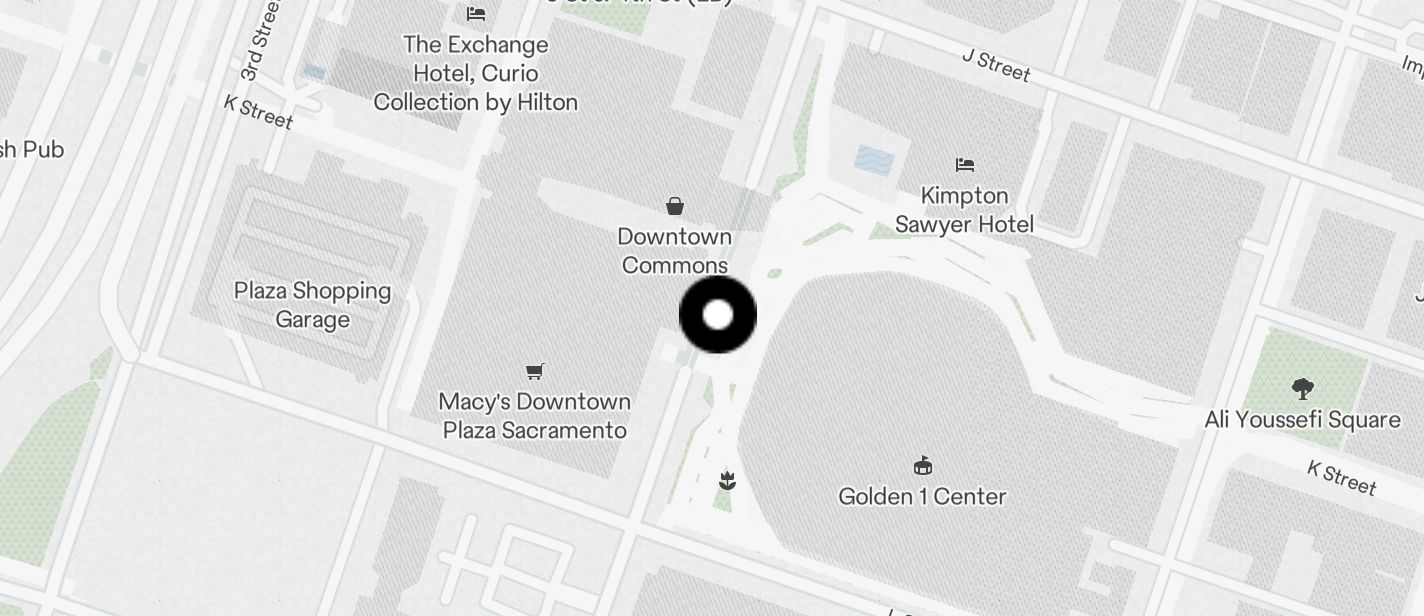Tap the Macy's Downtown Plaza Sacramento marker

[x=535, y=372]
